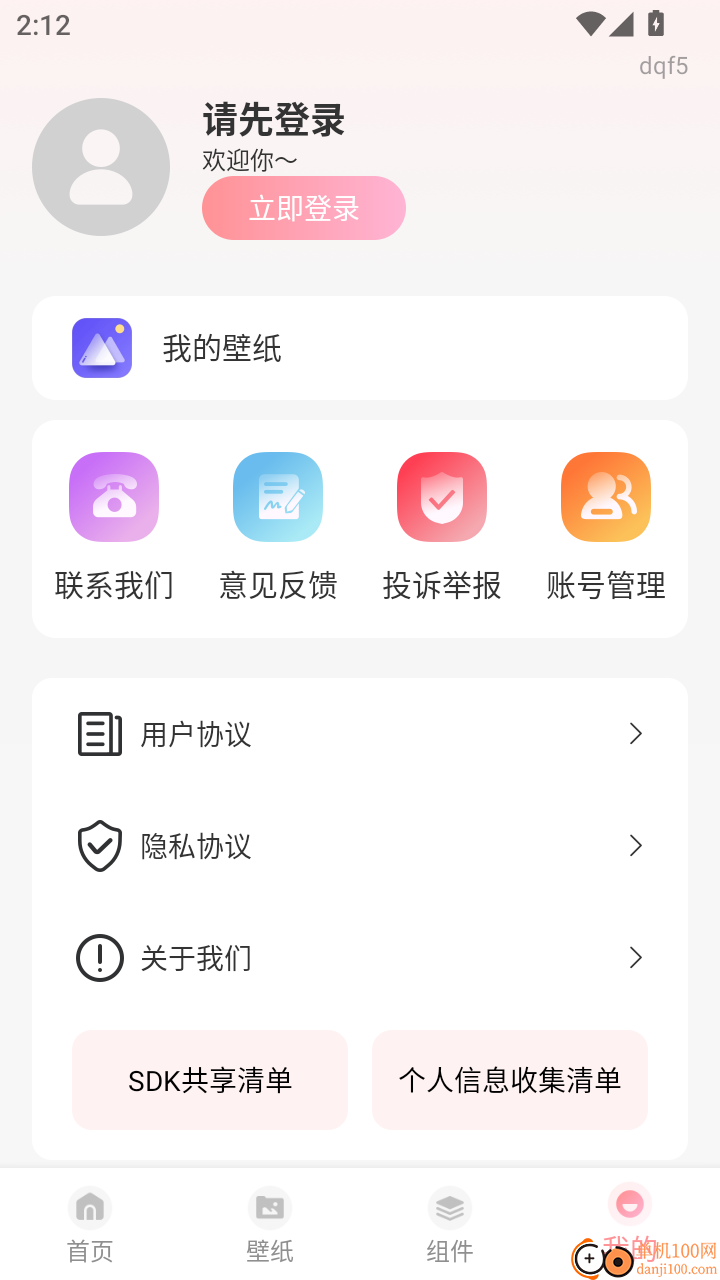720x1280 pixels.
Task: Tap the 立即登录 login button
Action: tap(303, 208)
